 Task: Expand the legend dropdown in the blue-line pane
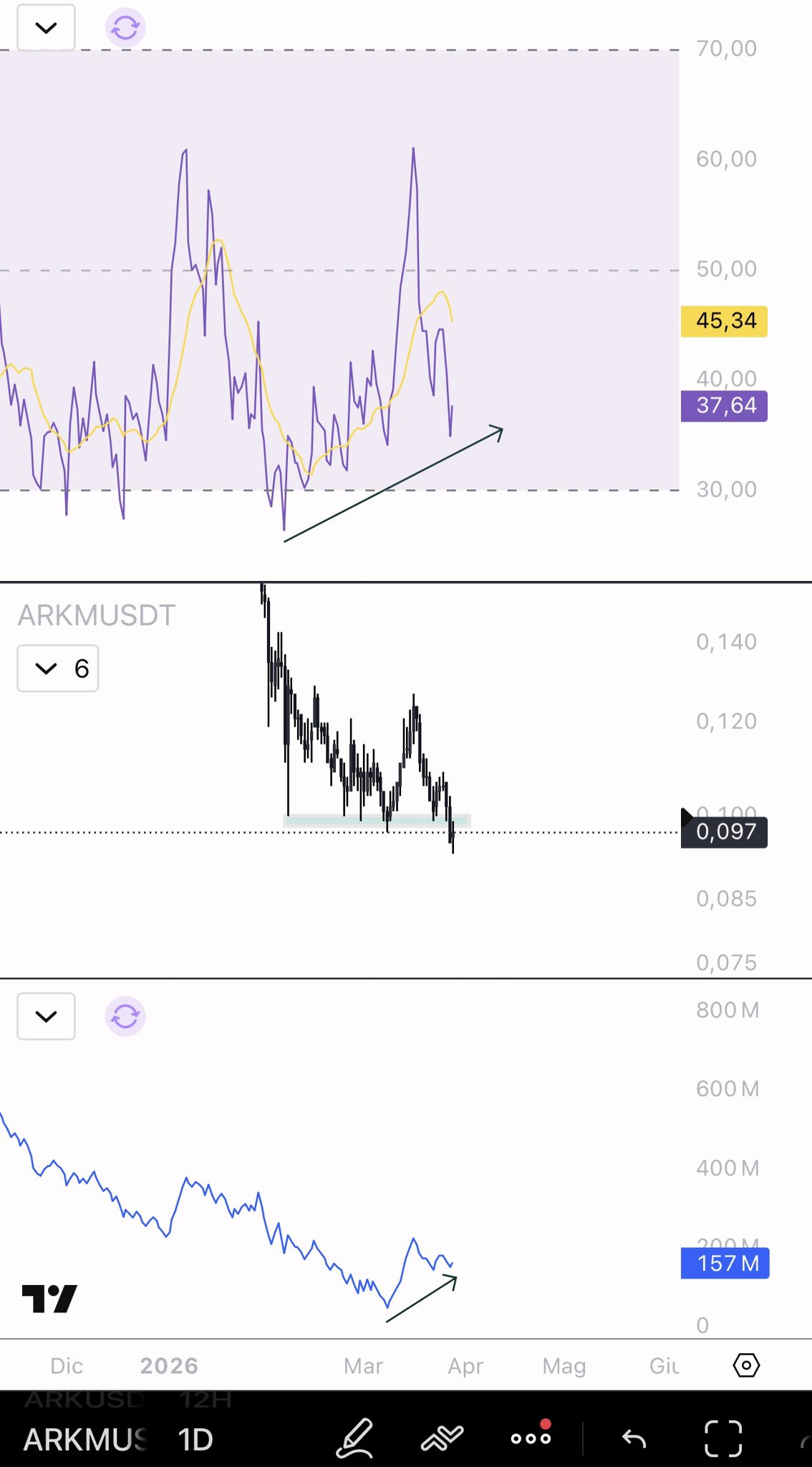[46, 1016]
